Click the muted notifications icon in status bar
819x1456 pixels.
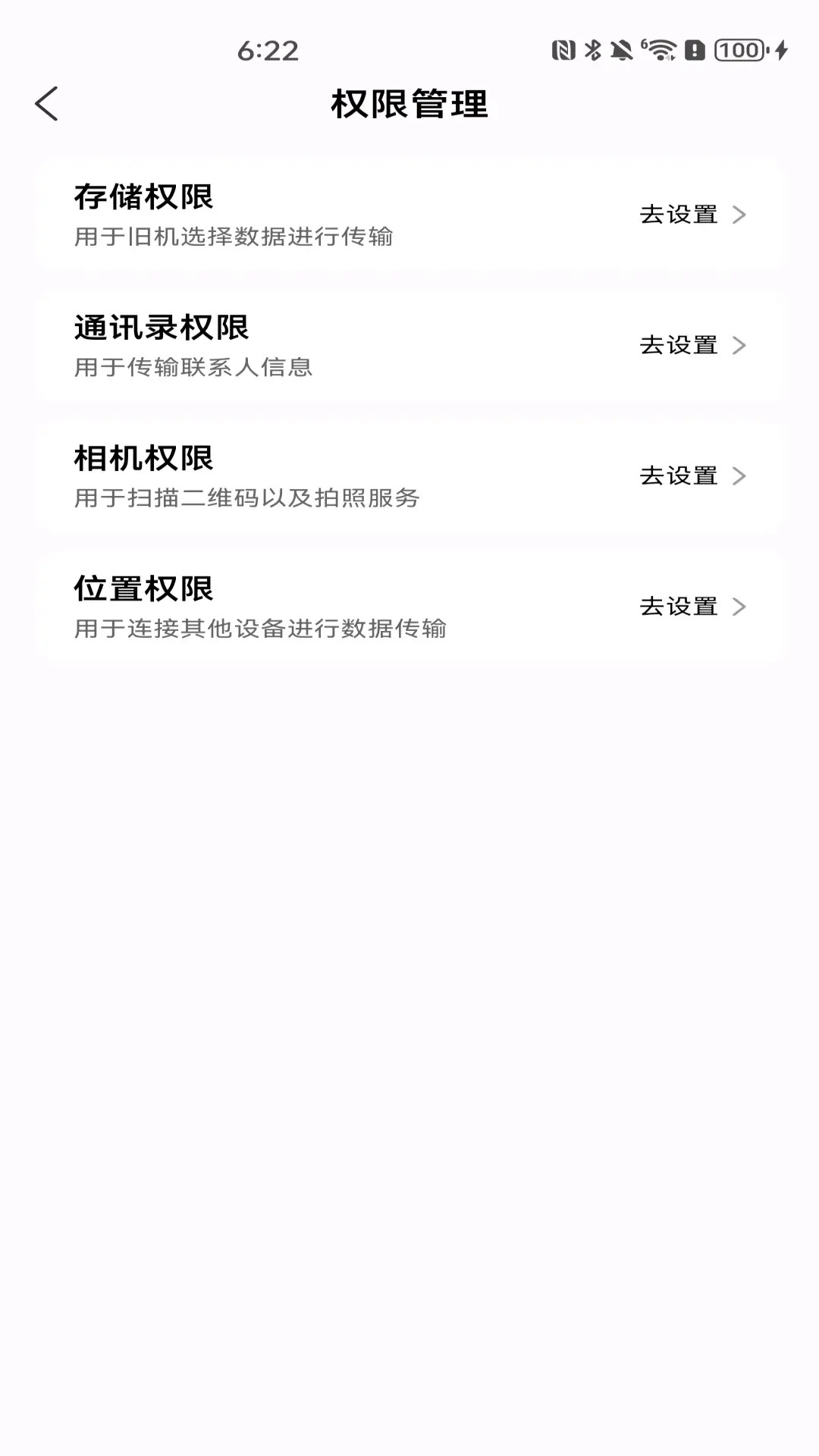[622, 50]
